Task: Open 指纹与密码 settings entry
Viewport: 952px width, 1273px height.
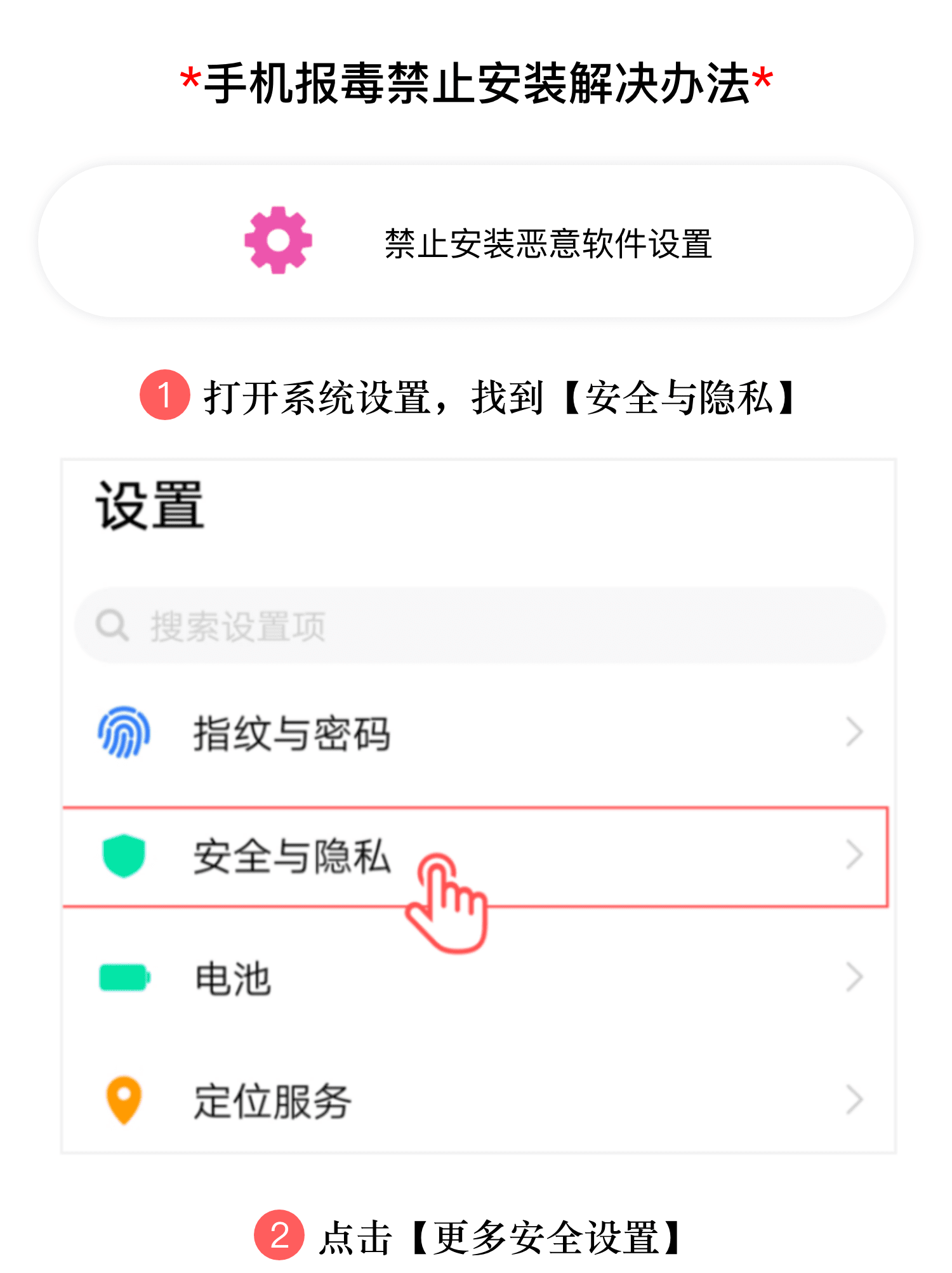Action: (x=292, y=733)
